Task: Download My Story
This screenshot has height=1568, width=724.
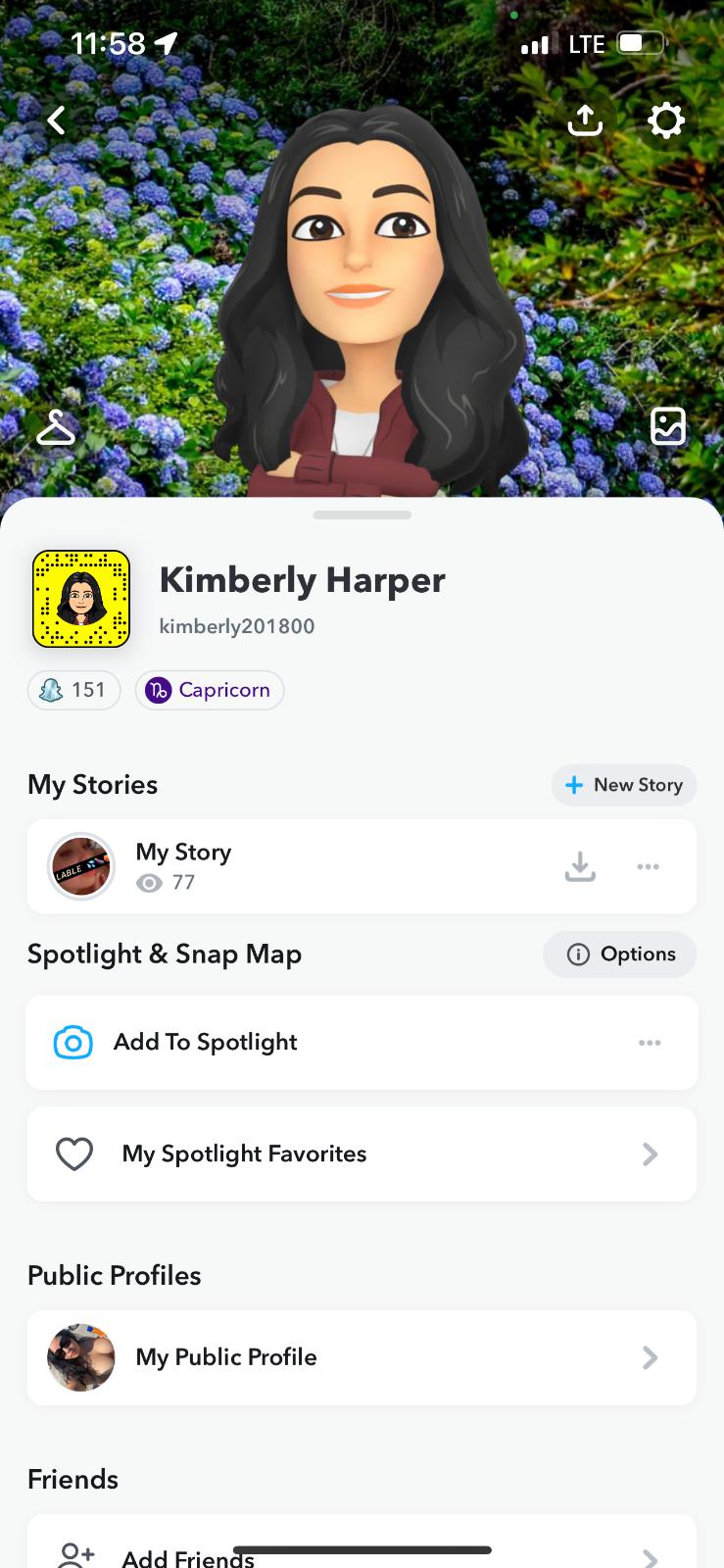Action: (x=580, y=866)
